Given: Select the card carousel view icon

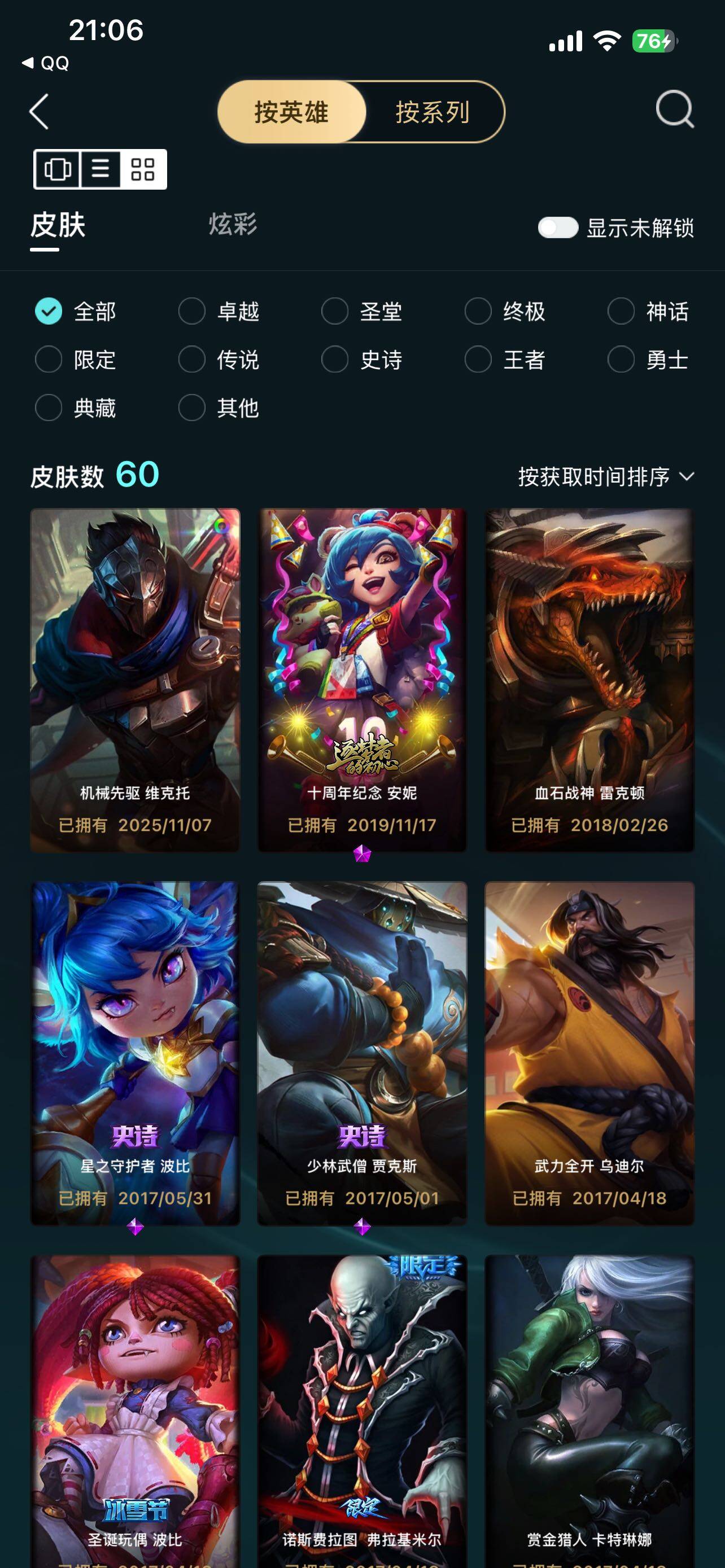Looking at the screenshot, I should tap(58, 169).
